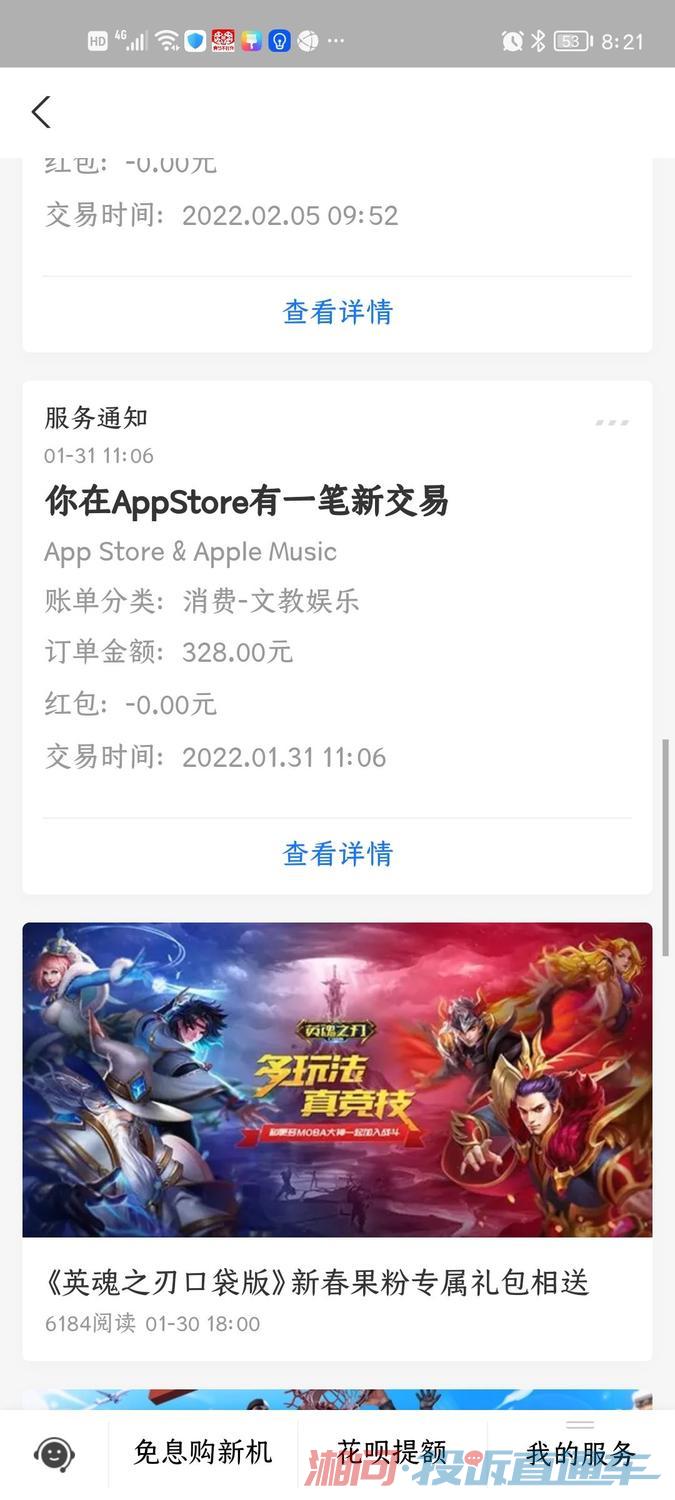Go back using the arrow icon
This screenshot has width=675, height=1500.
(x=41, y=112)
